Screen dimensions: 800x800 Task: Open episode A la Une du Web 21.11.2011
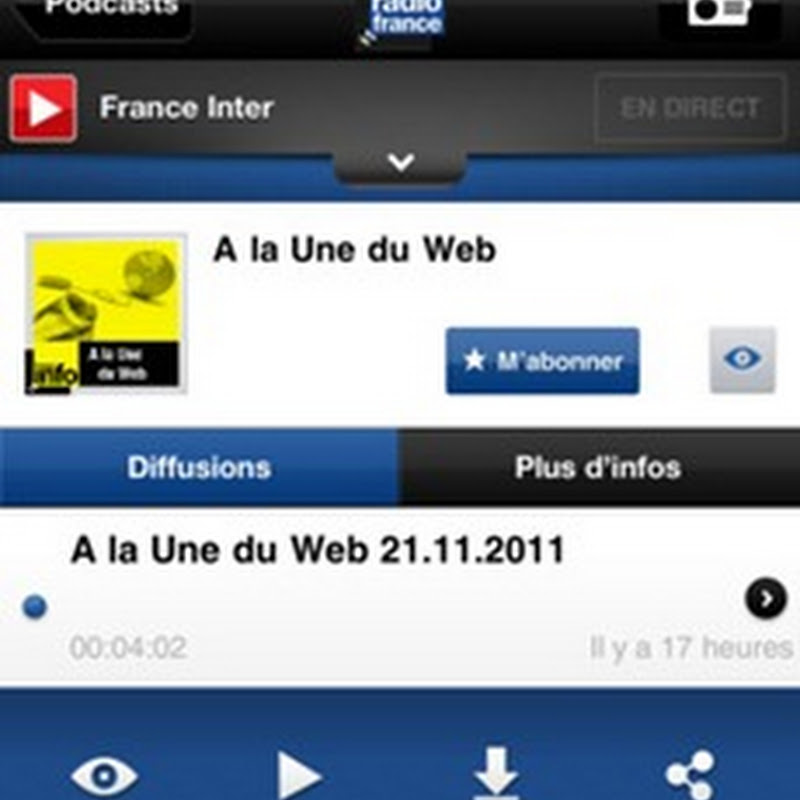pos(765,599)
